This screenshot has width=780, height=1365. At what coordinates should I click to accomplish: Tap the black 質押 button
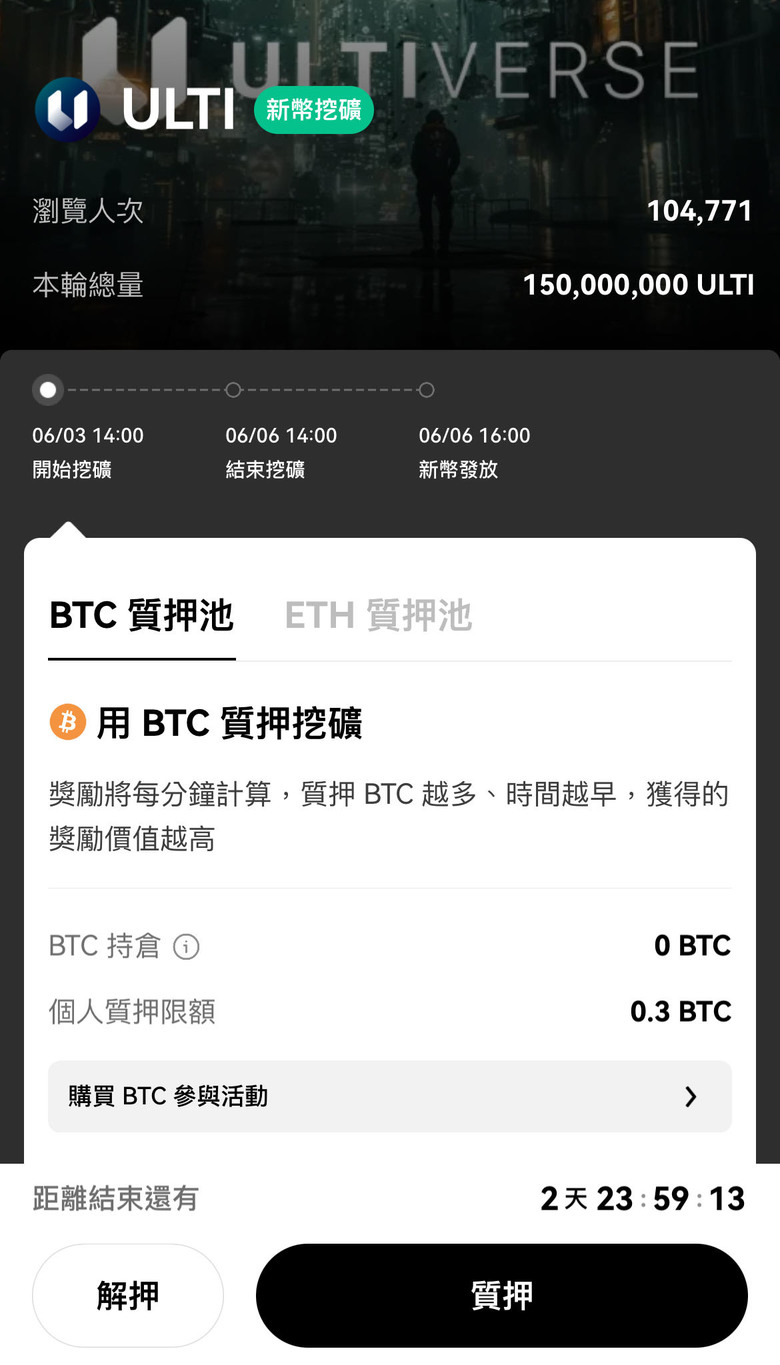pyautogui.click(x=502, y=1296)
